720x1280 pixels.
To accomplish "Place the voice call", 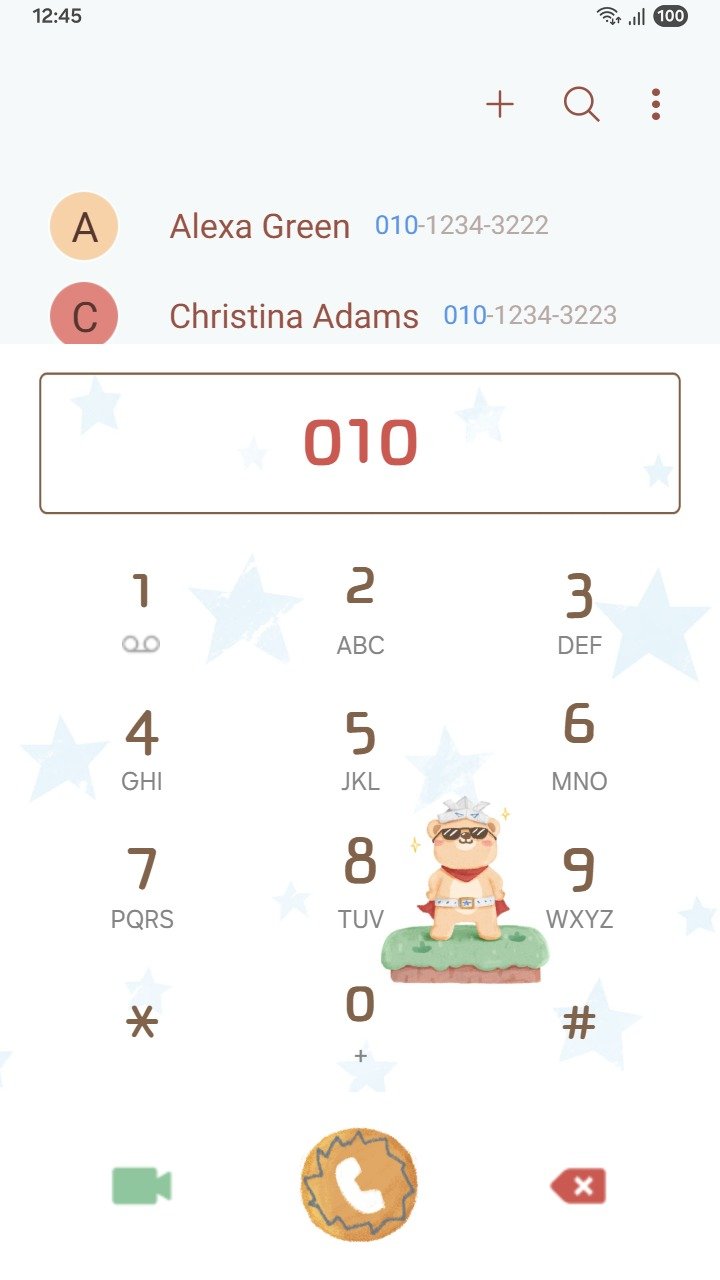I will pyautogui.click(x=359, y=1186).
